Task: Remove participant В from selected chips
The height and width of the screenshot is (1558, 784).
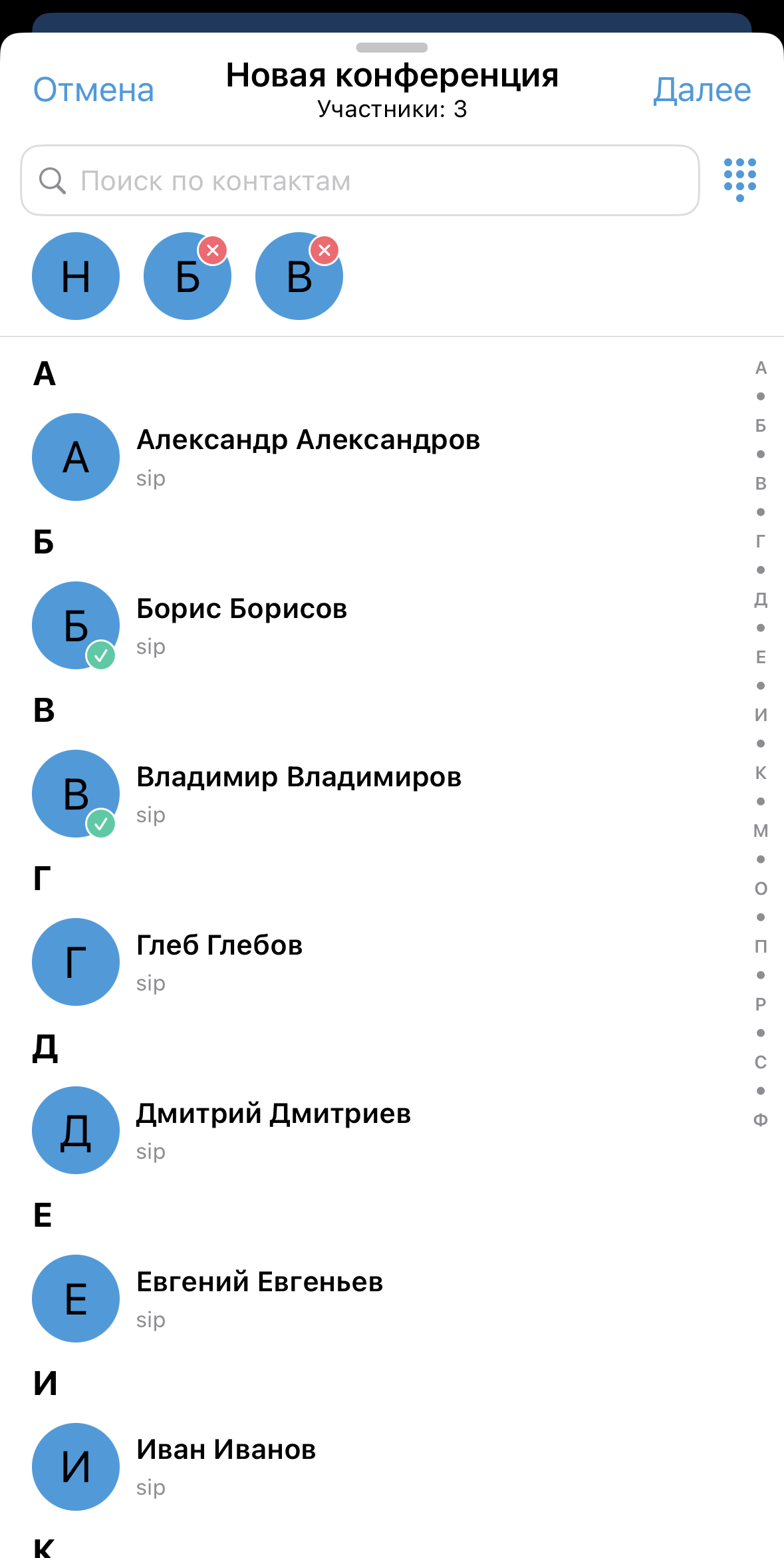Action: click(325, 251)
